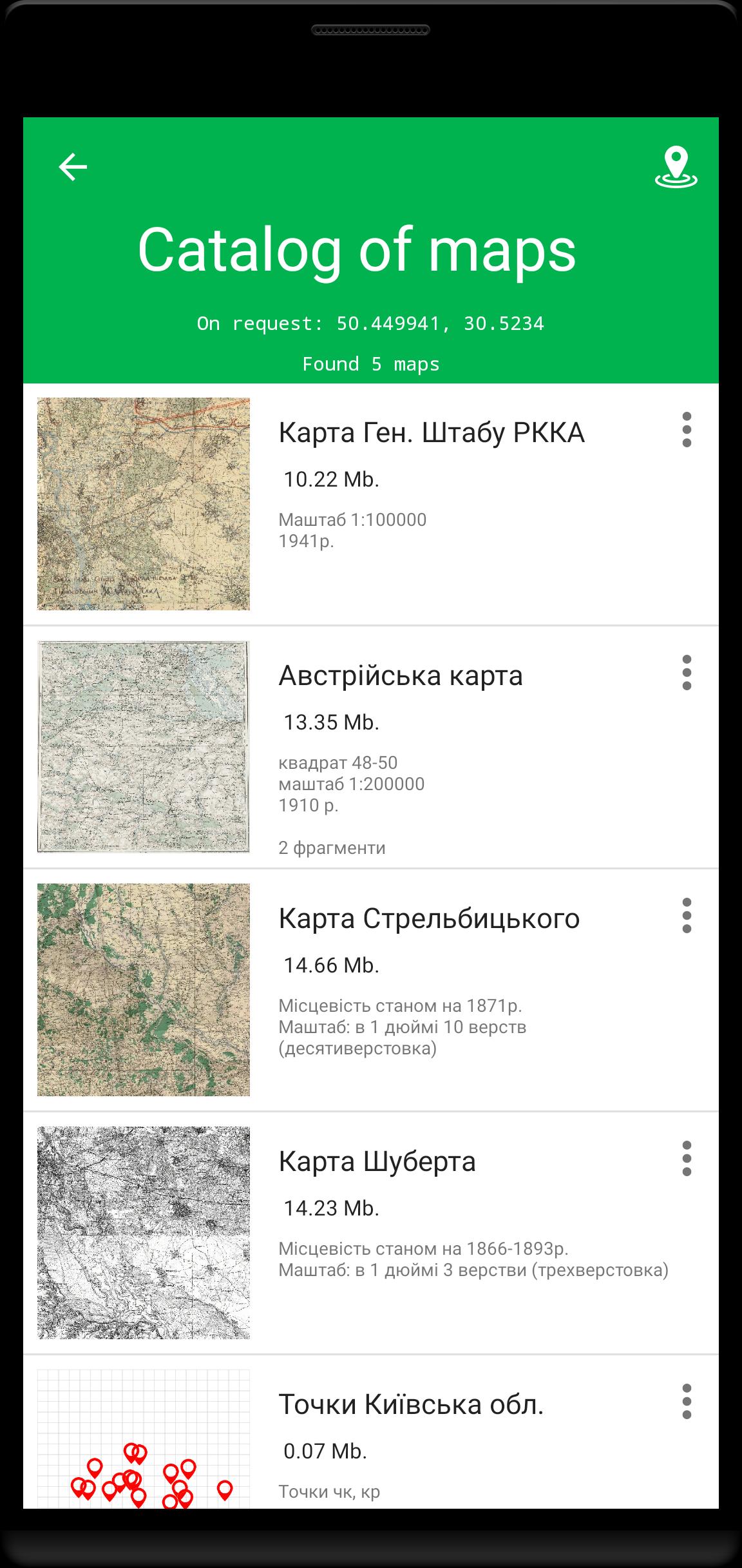This screenshot has width=742, height=1568.
Task: Choose the Карта Шуберта map entry
Action: 377,1162
